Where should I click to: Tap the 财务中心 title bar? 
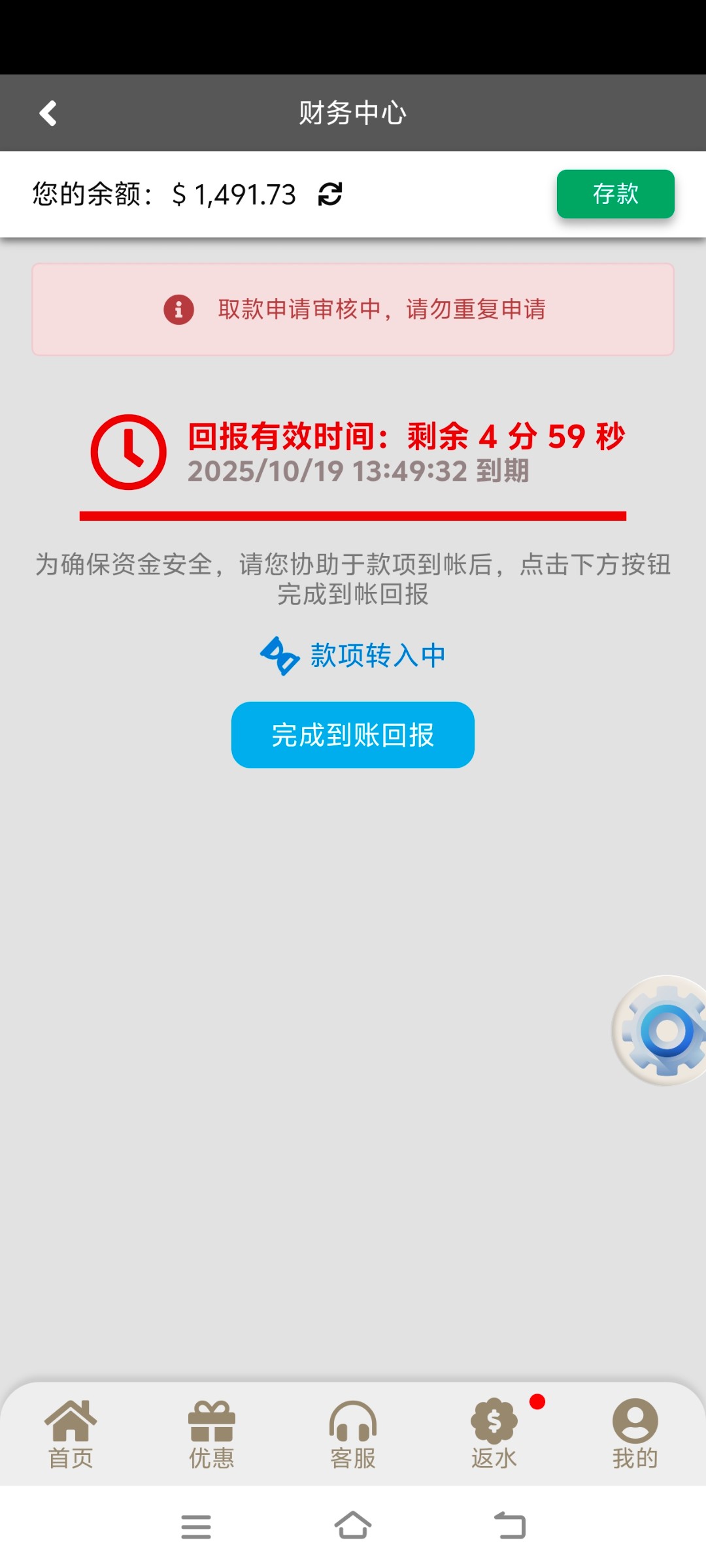point(353,112)
